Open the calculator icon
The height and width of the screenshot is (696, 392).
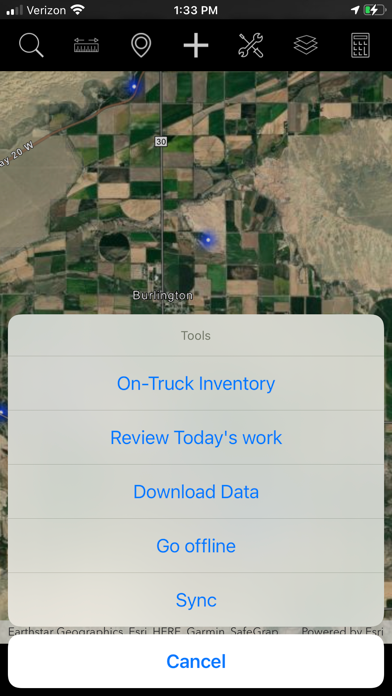coord(360,45)
